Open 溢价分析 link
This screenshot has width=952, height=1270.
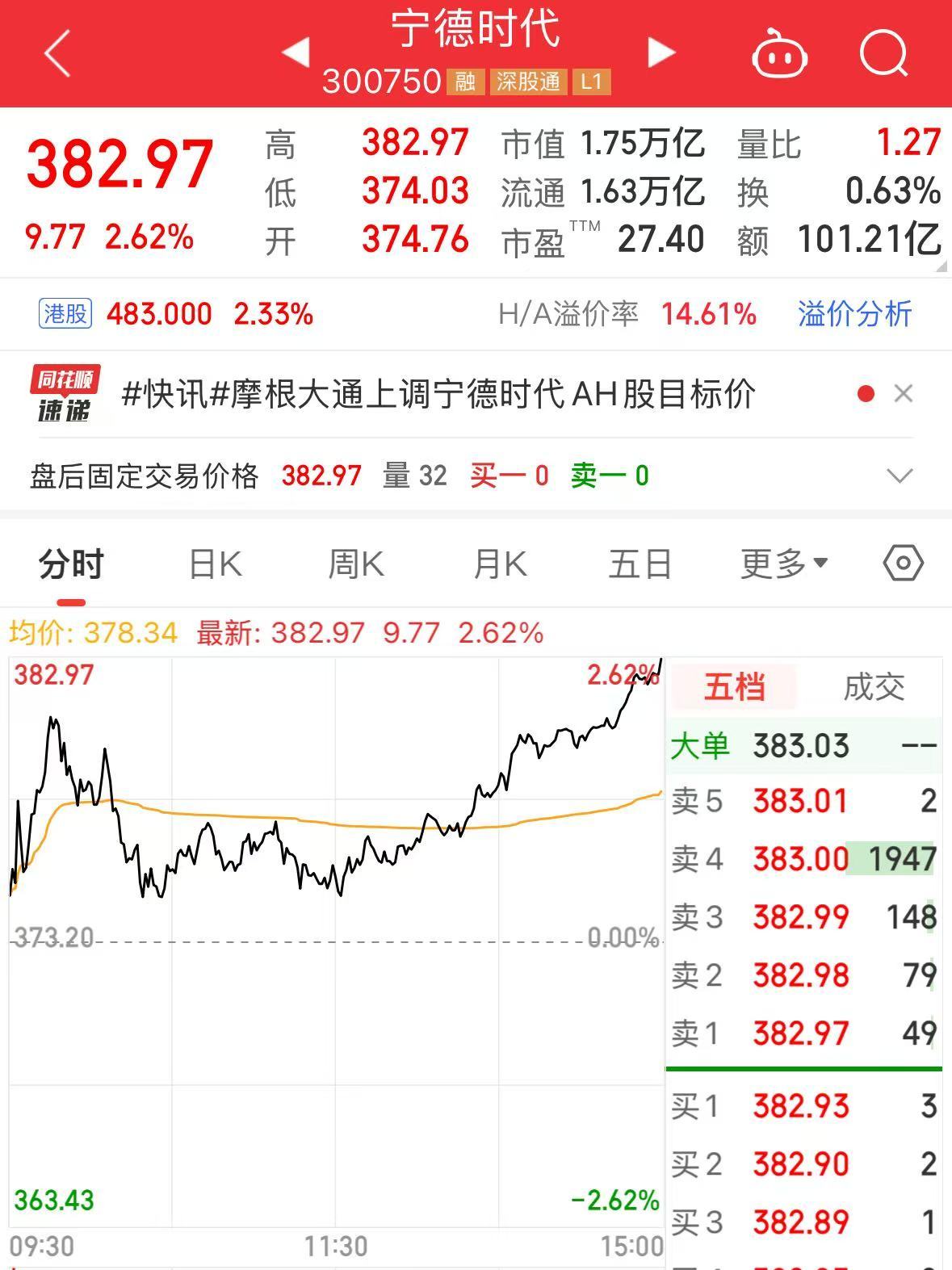pyautogui.click(x=854, y=314)
